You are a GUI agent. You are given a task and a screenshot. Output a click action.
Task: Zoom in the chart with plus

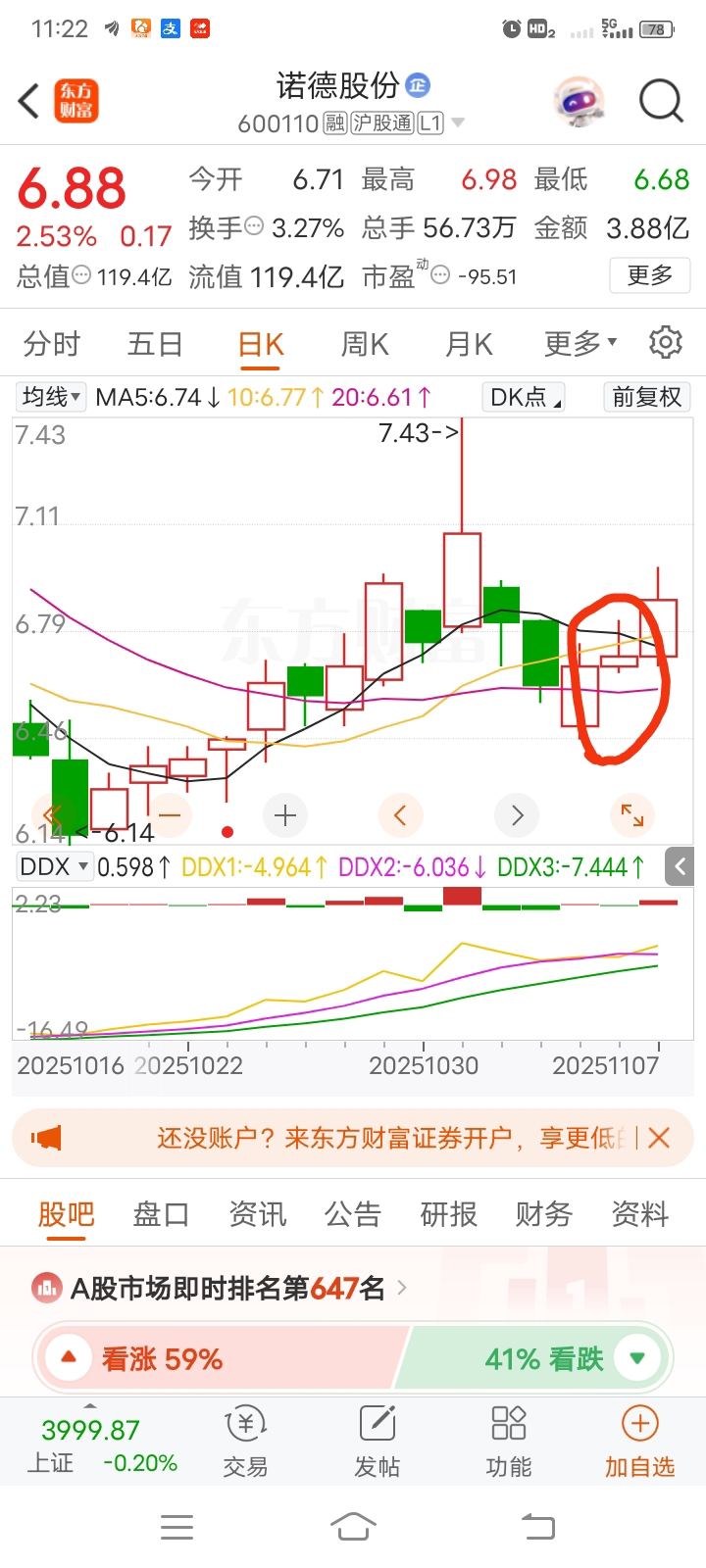tap(285, 815)
